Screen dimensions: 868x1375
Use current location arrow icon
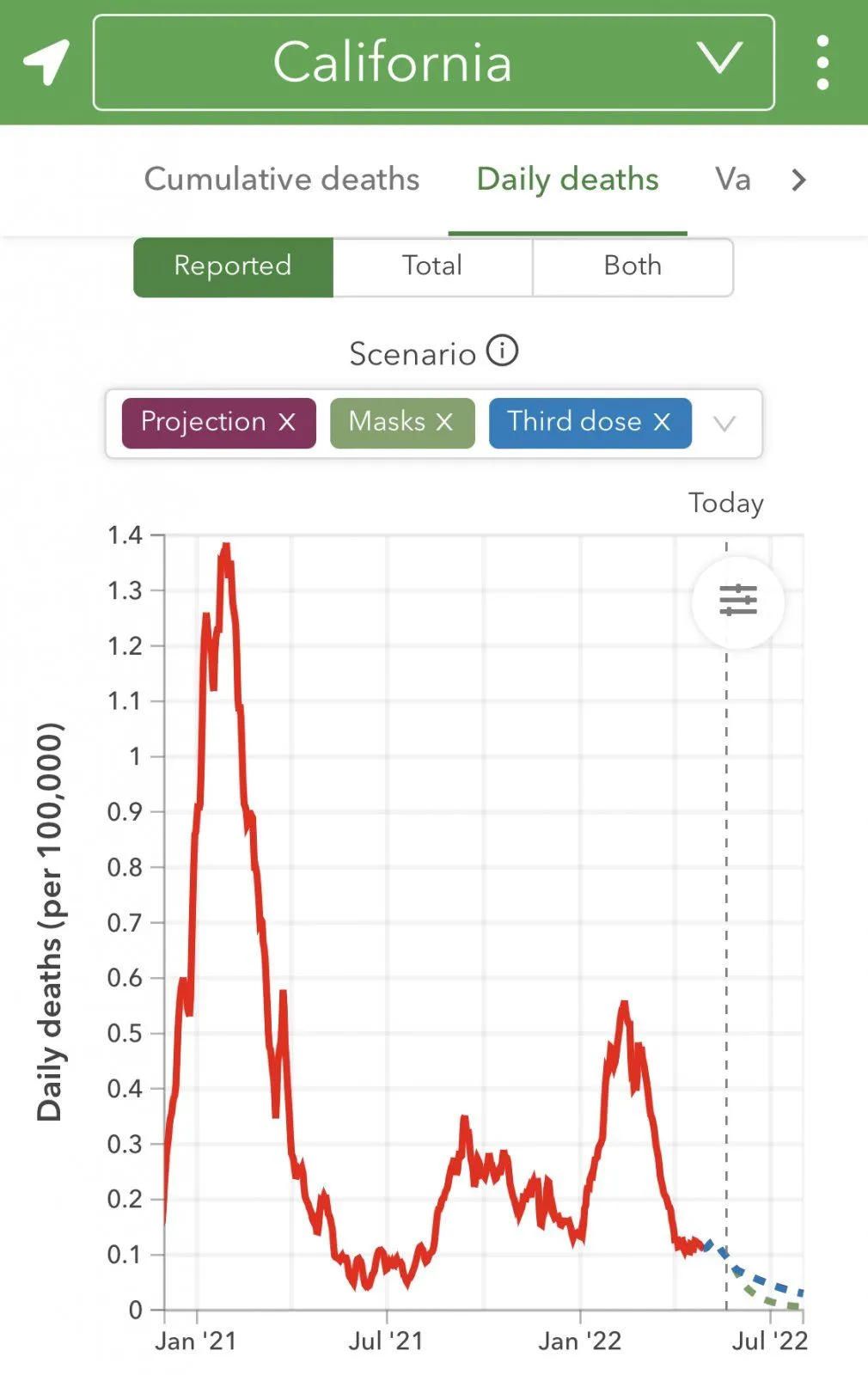coord(46,62)
